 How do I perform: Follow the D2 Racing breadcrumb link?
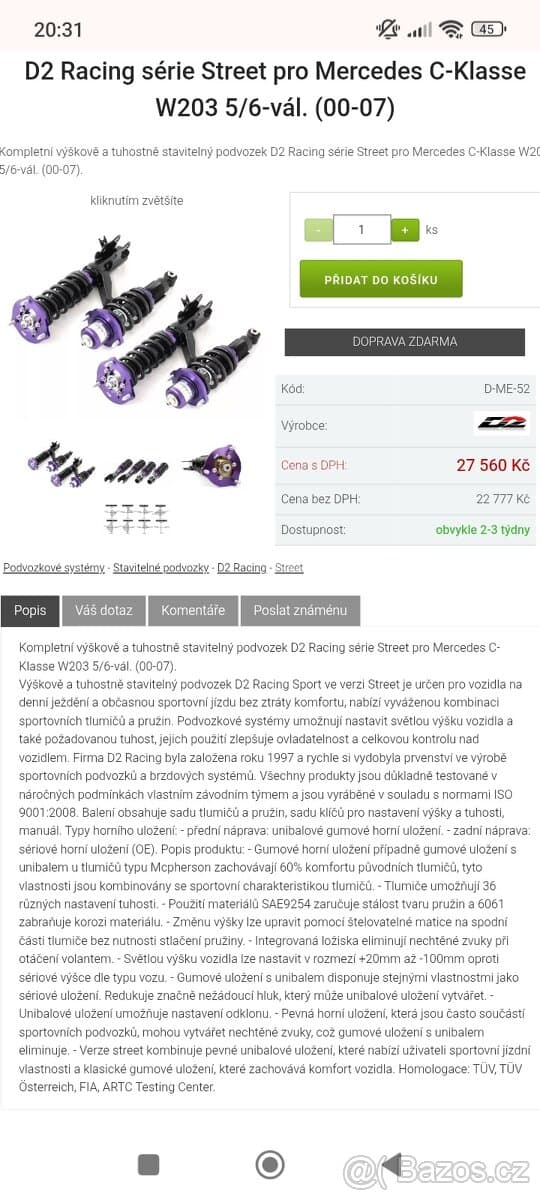click(242, 568)
